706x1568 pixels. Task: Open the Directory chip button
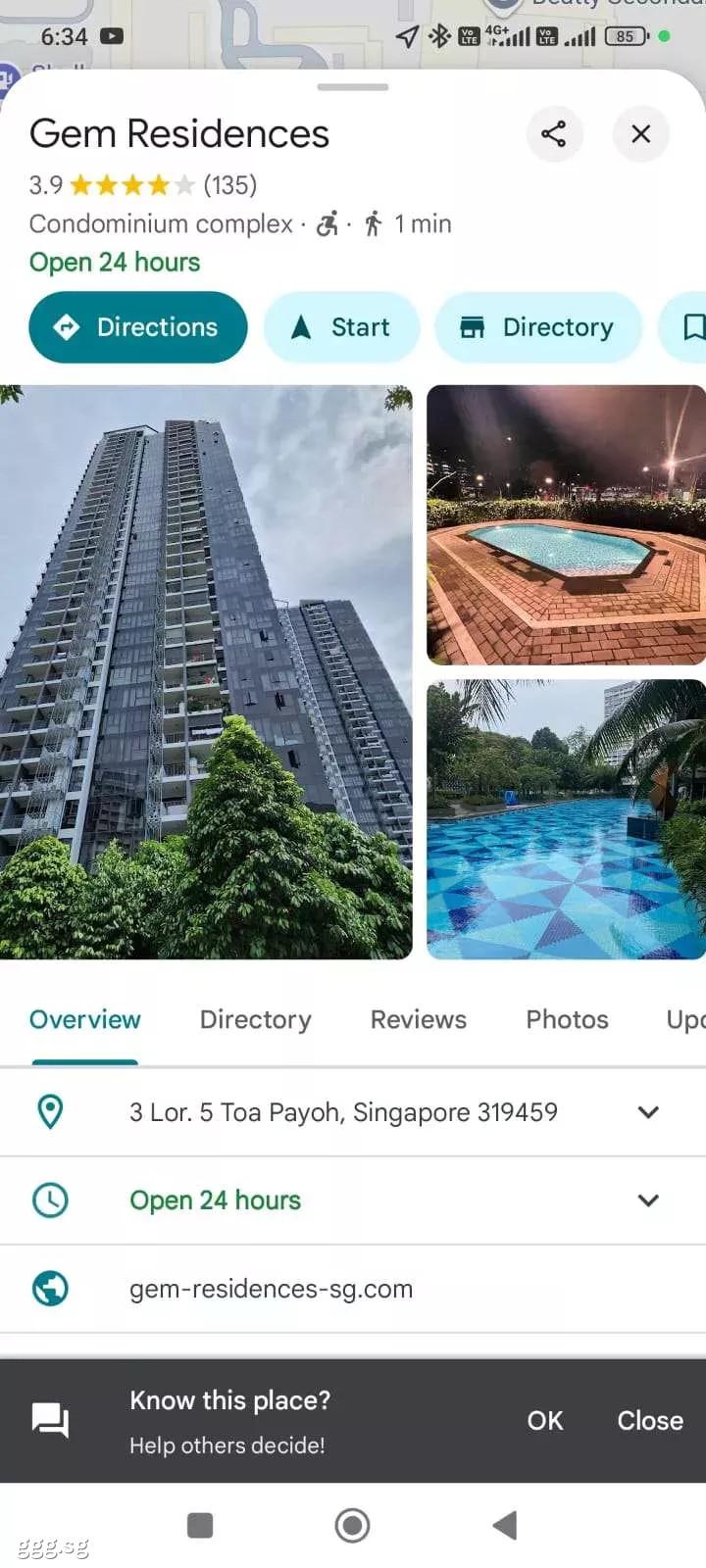[538, 327]
